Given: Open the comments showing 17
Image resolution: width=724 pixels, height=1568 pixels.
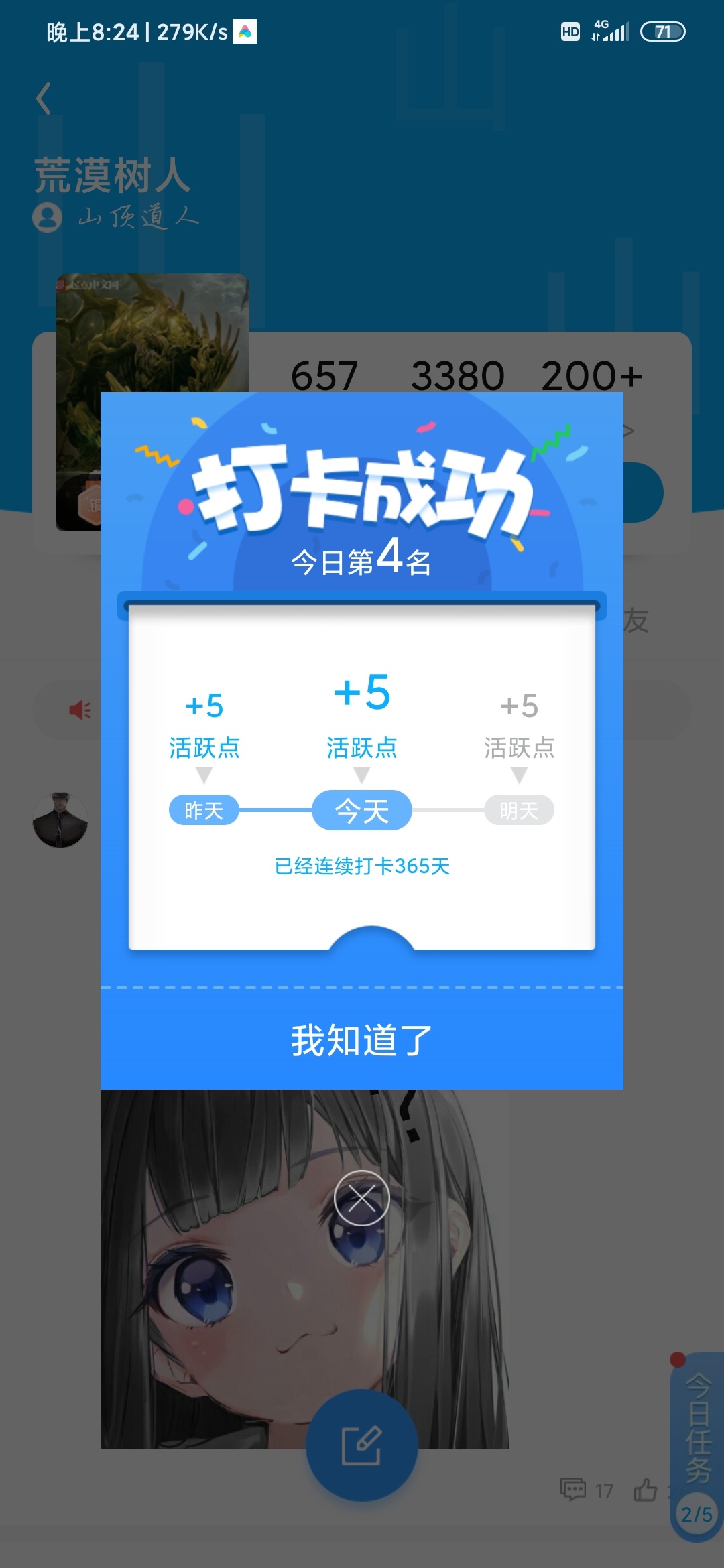Looking at the screenshot, I should click(x=587, y=1490).
